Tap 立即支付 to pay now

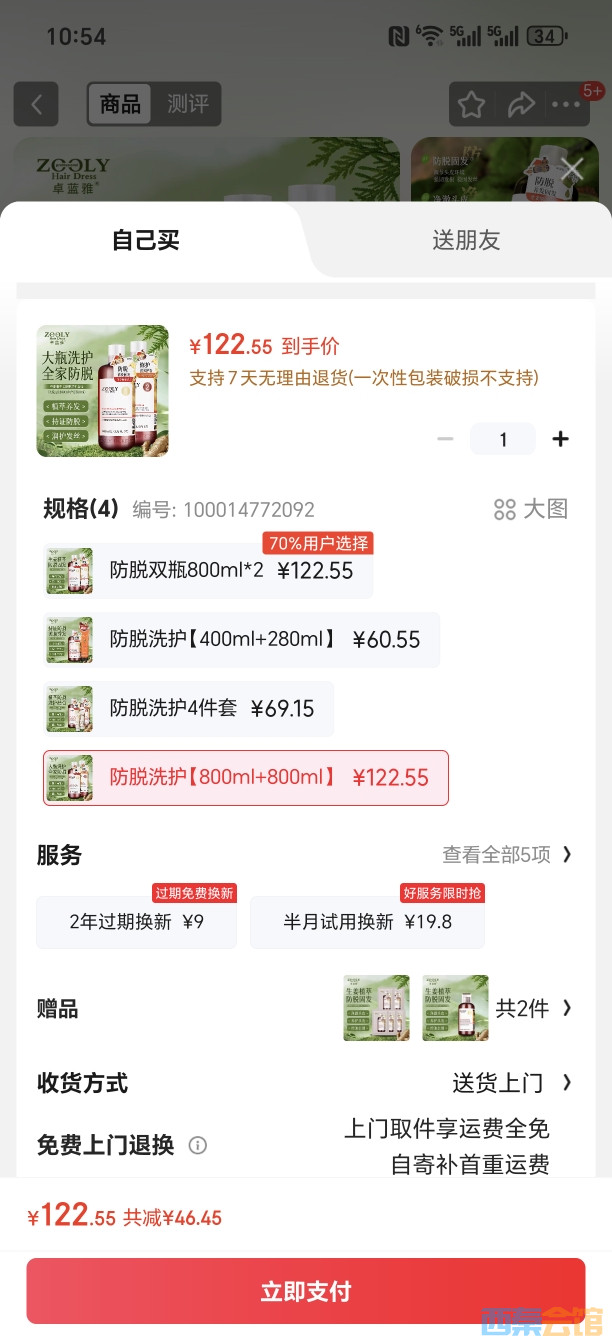coord(306,1291)
